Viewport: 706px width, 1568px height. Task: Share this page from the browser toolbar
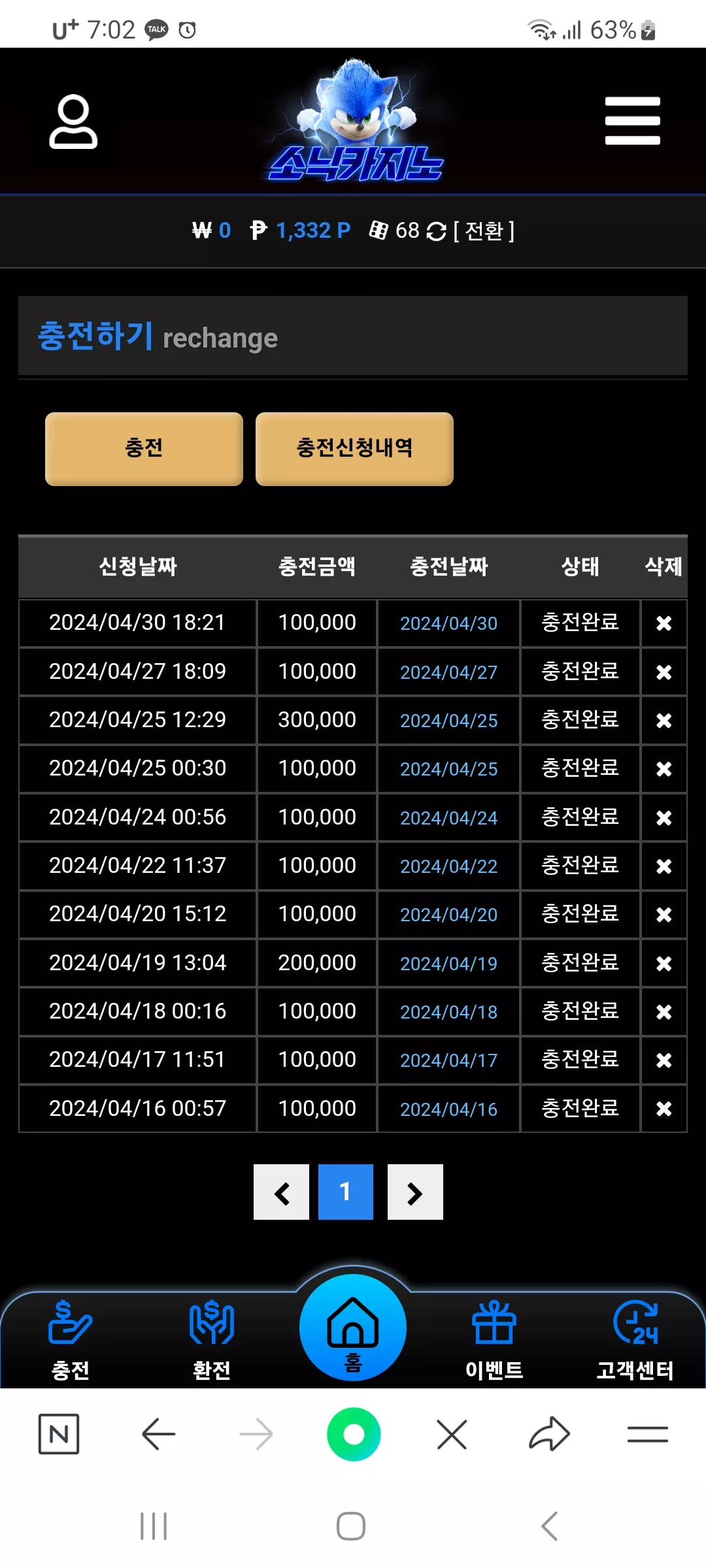tap(549, 1434)
